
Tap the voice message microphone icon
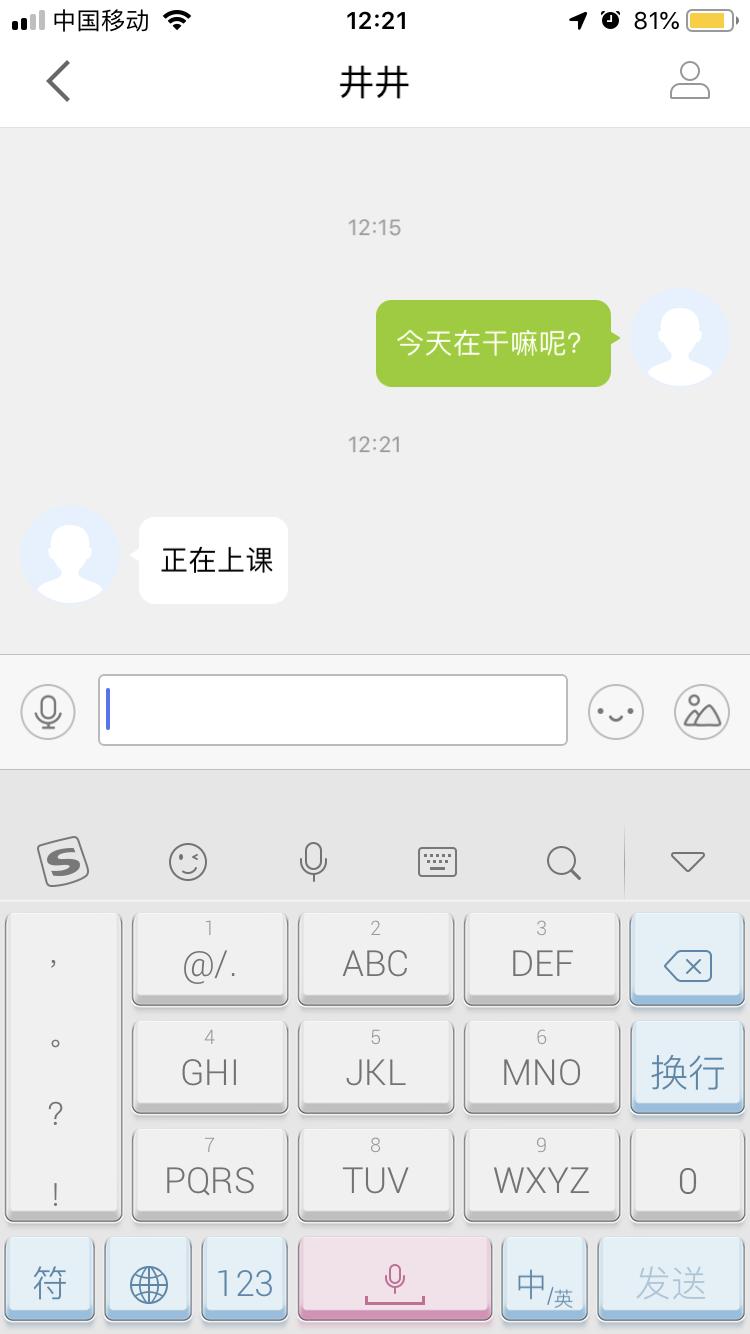point(45,711)
